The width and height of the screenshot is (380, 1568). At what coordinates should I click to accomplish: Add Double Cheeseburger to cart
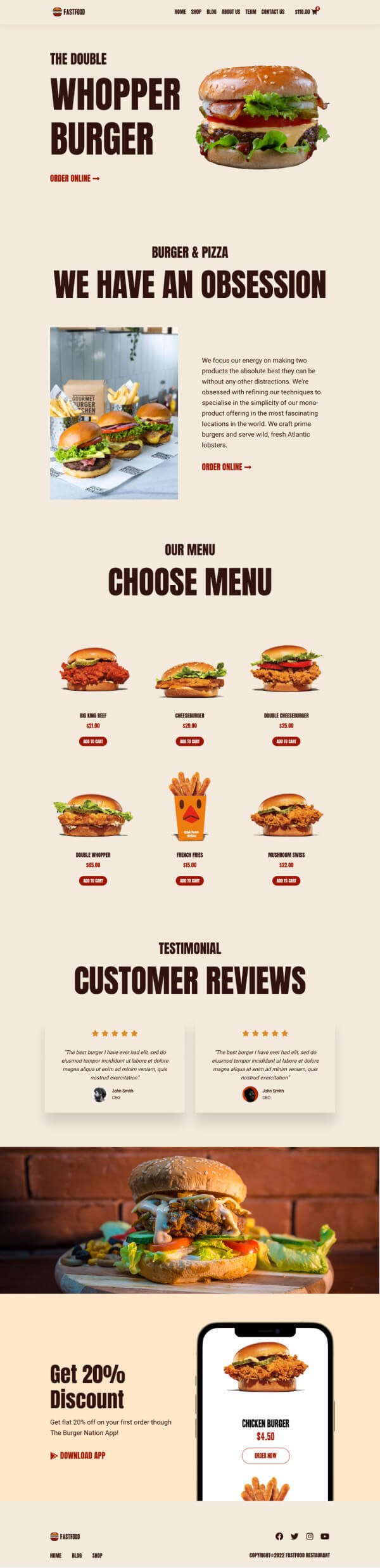pyautogui.click(x=286, y=741)
